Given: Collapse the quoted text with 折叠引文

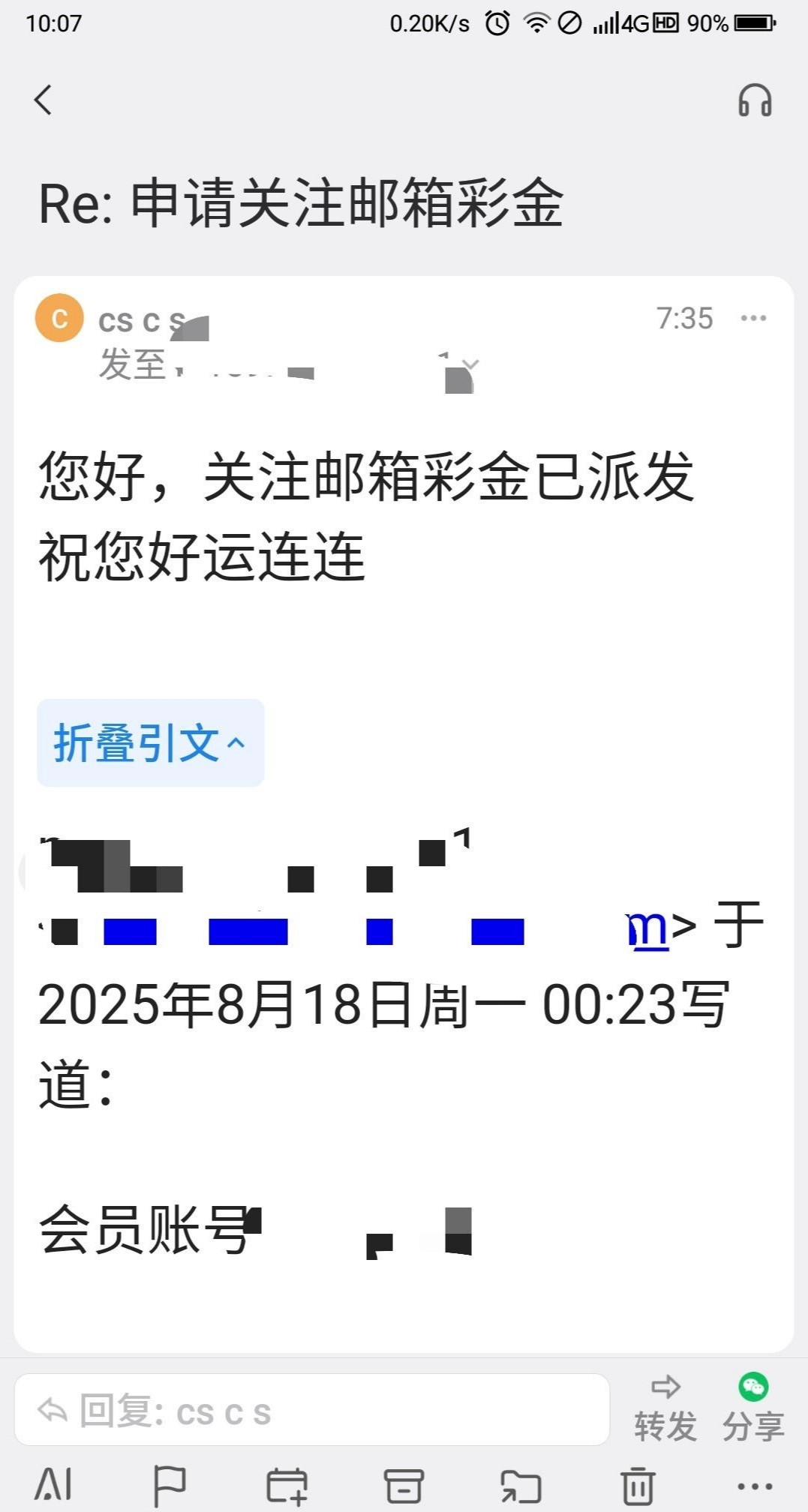Looking at the screenshot, I should [x=151, y=743].
